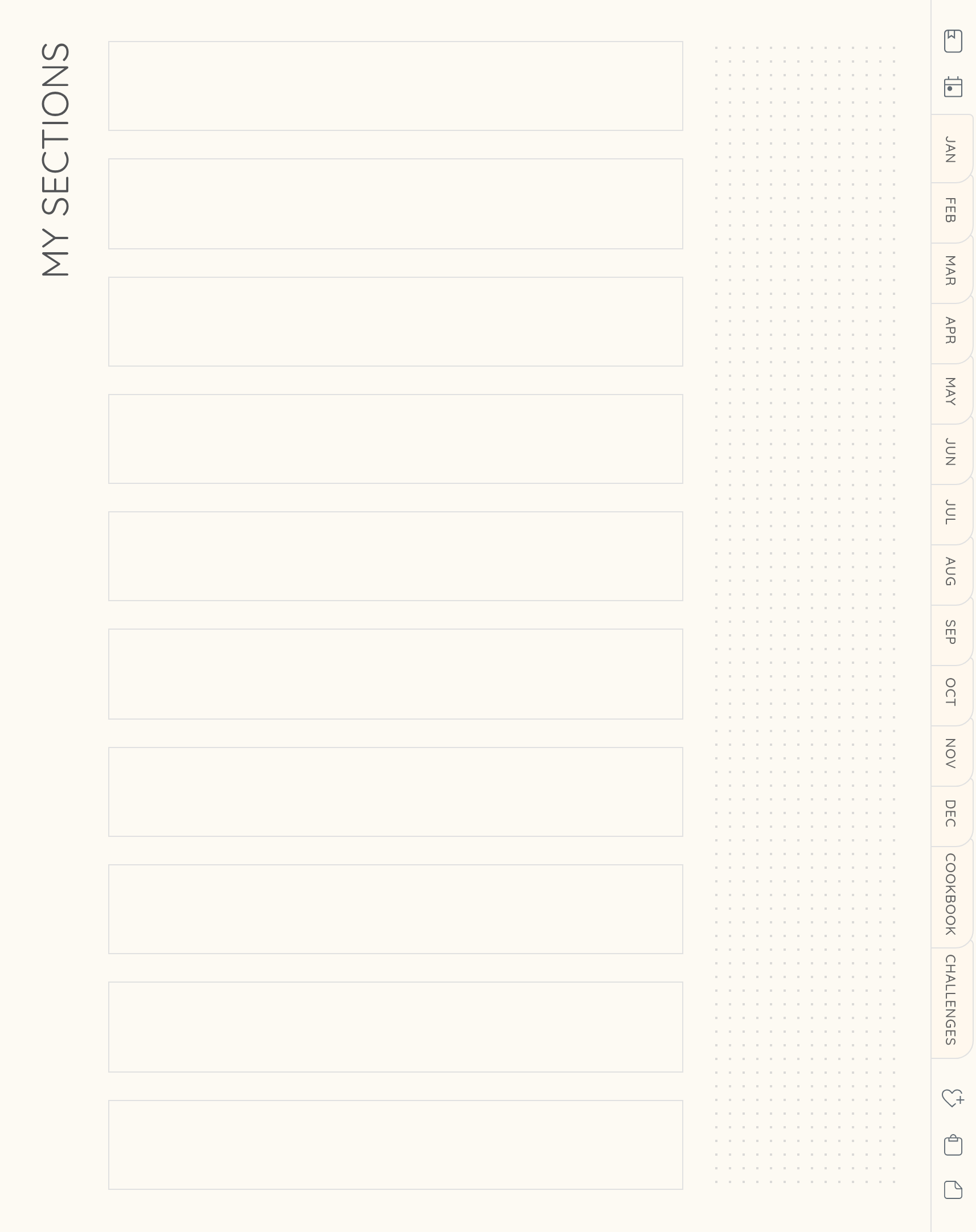Select the APR tab

[x=950, y=330]
